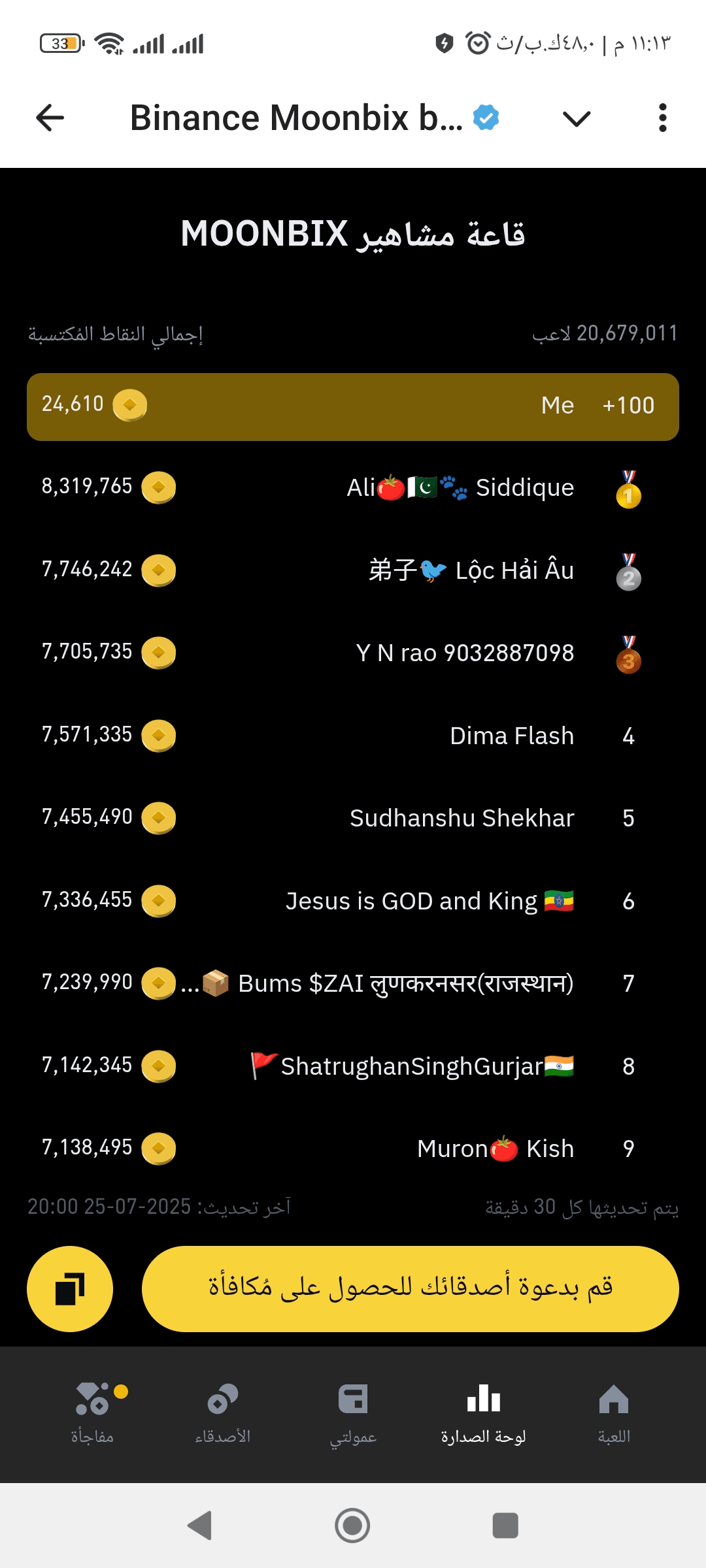Viewport: 706px width, 1568px height.
Task: Open the three-dot overflow menu
Action: click(x=662, y=118)
